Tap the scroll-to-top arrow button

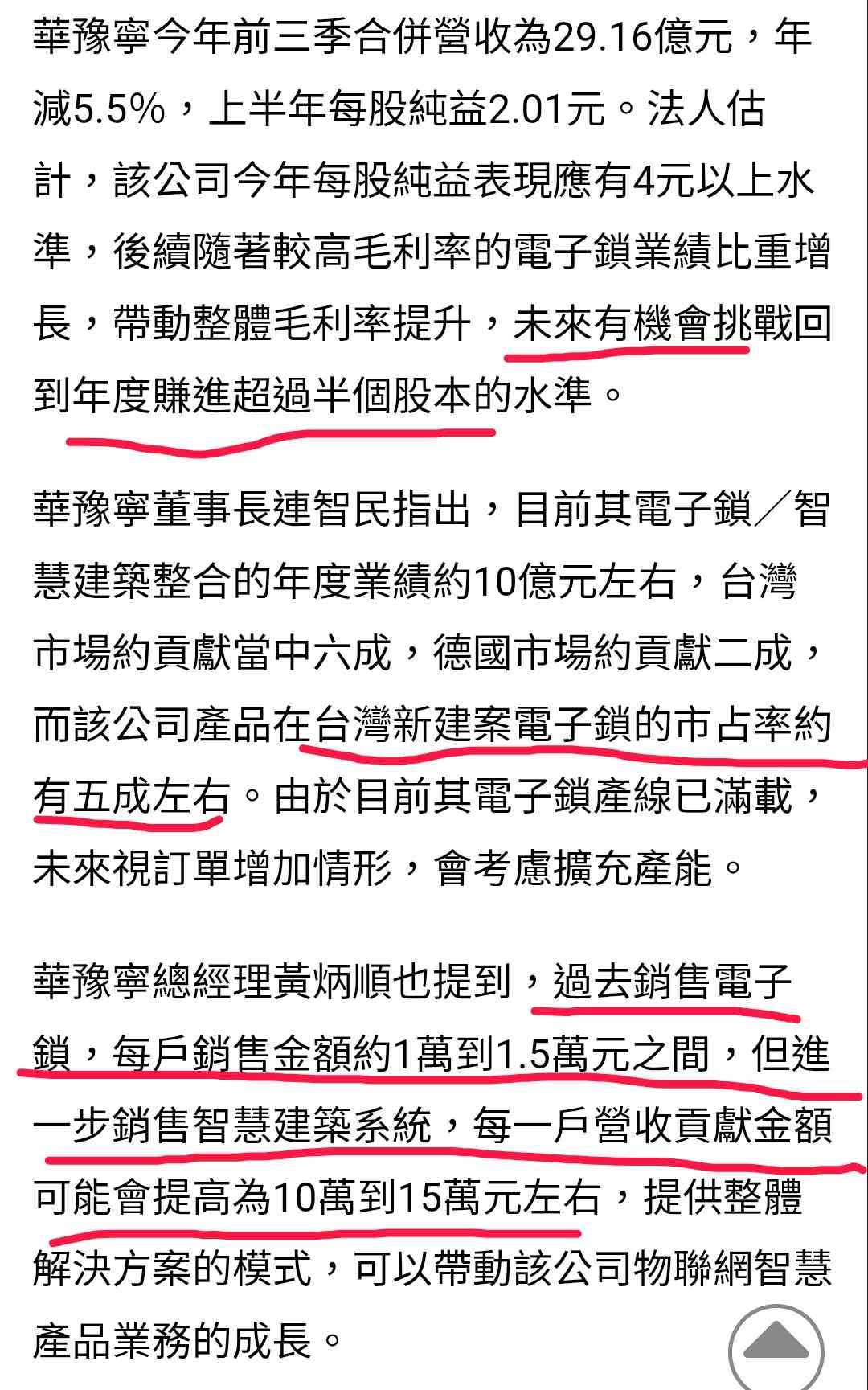point(776,1344)
